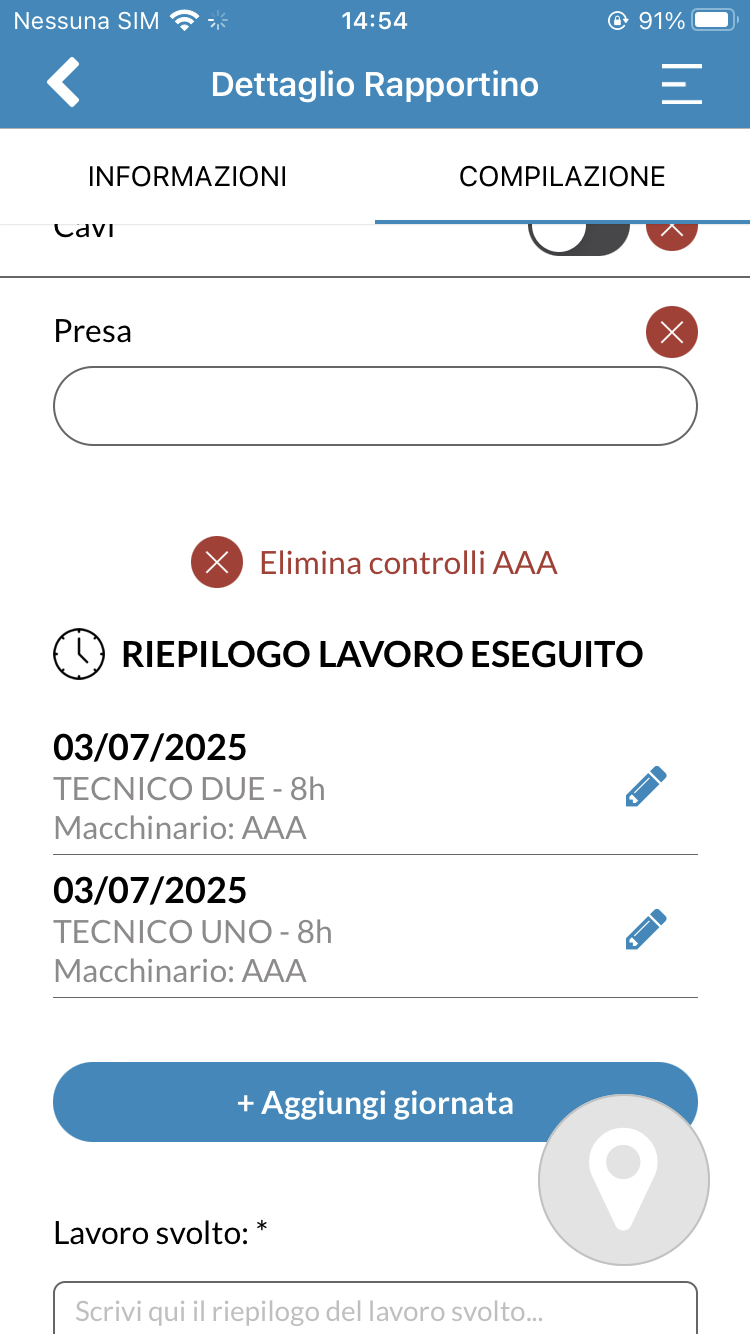Tap Elimina controlli AAA
The height and width of the screenshot is (1334, 750).
coord(375,563)
